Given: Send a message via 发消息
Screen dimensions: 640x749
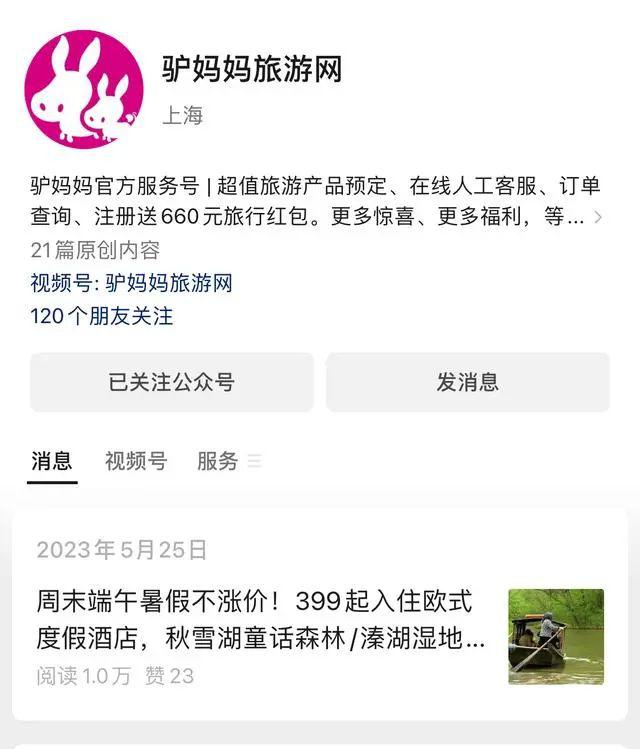Looking at the screenshot, I should pos(467,382).
